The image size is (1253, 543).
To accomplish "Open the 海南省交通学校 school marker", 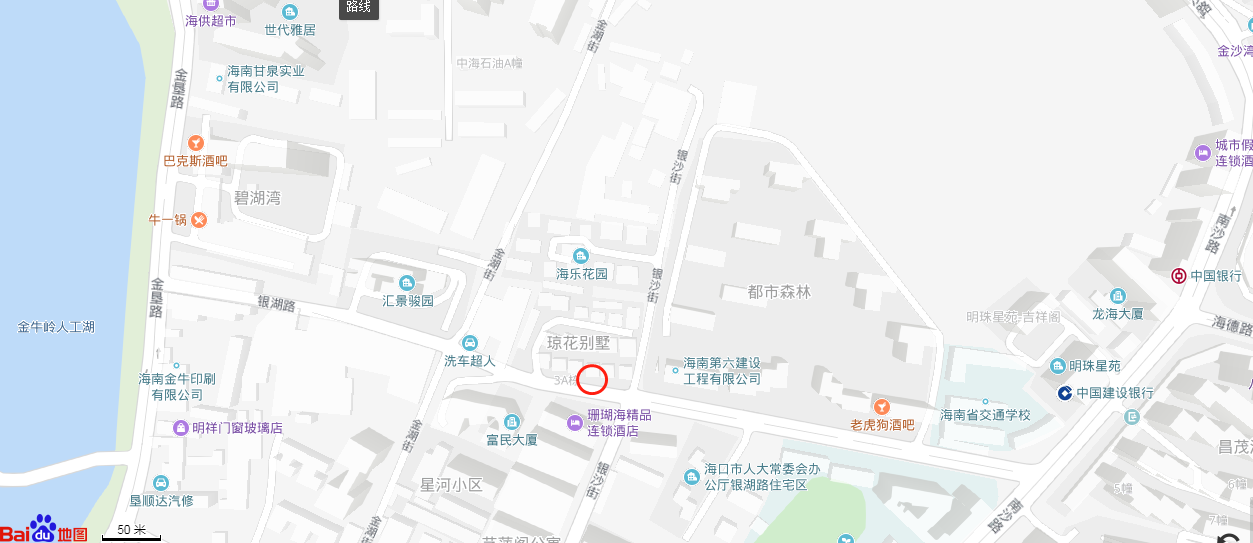I will (985, 402).
